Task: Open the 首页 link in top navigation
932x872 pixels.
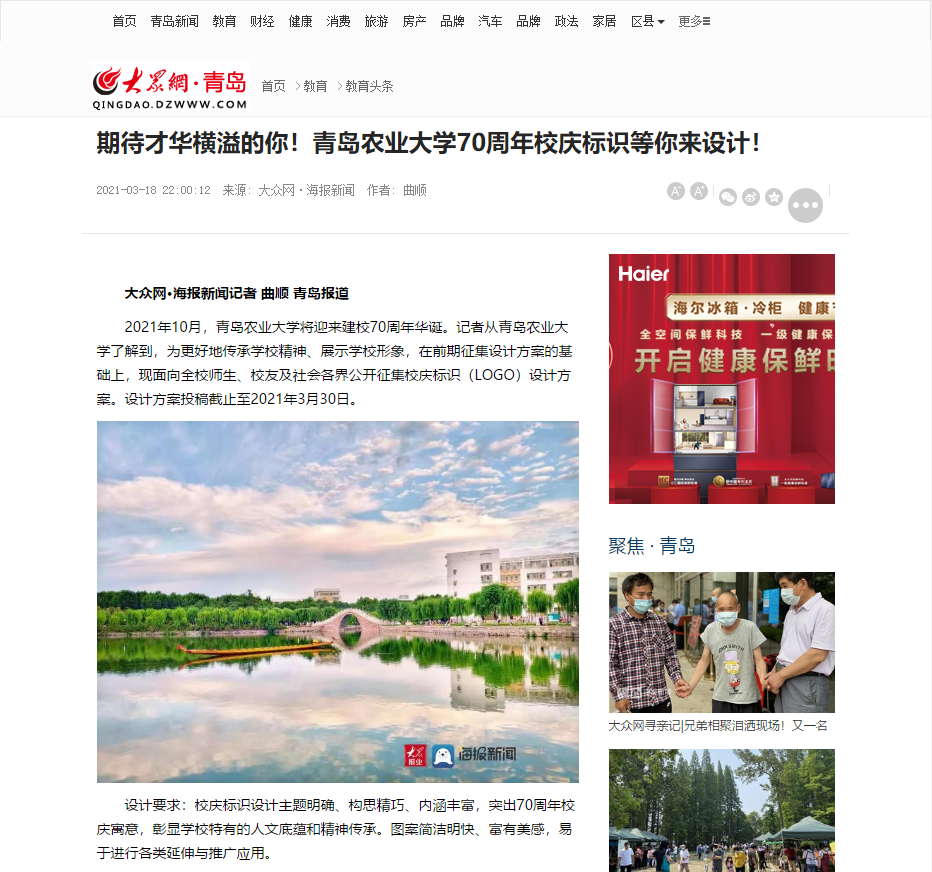Action: 124,21
